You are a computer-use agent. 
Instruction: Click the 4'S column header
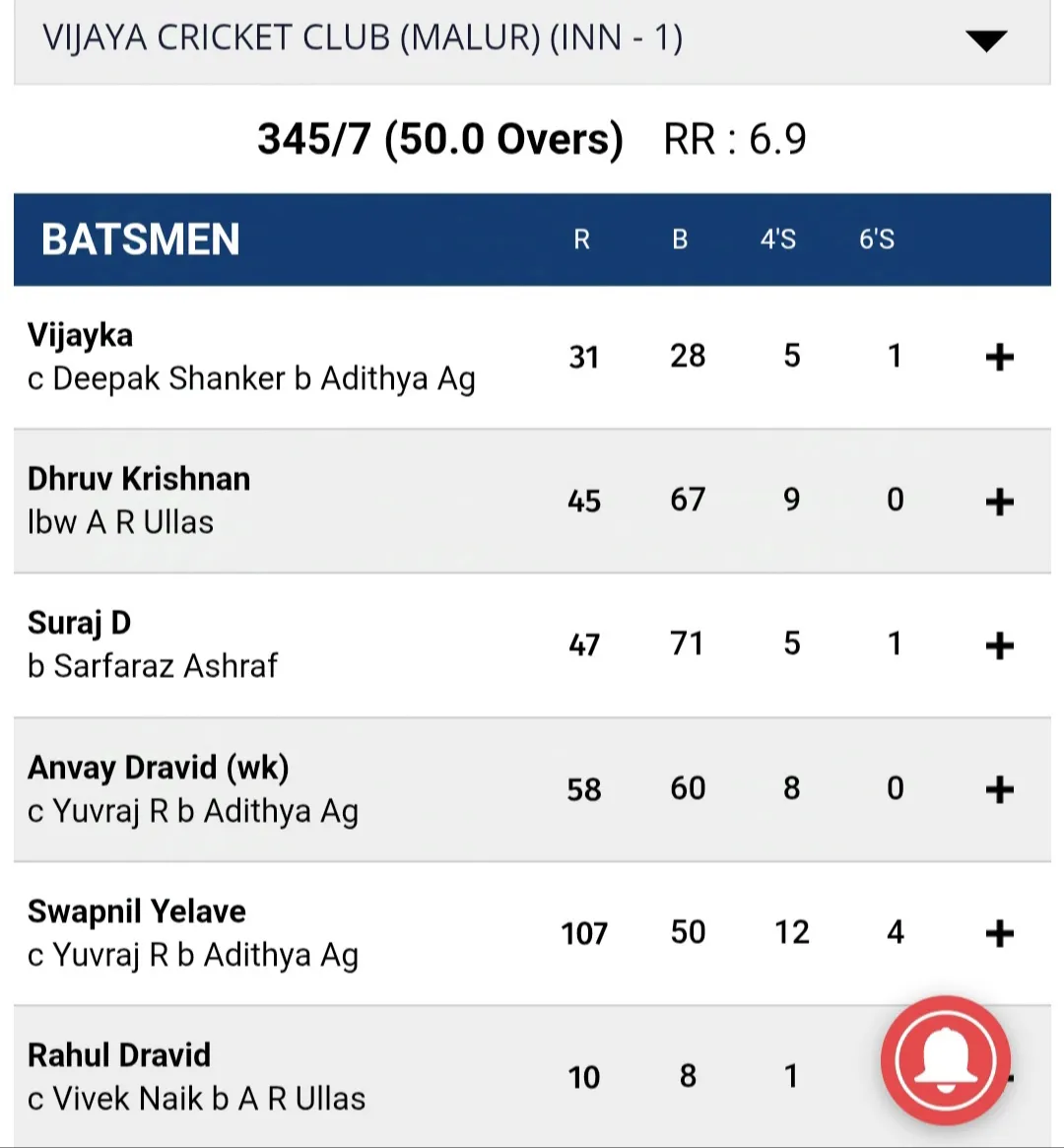coord(777,238)
